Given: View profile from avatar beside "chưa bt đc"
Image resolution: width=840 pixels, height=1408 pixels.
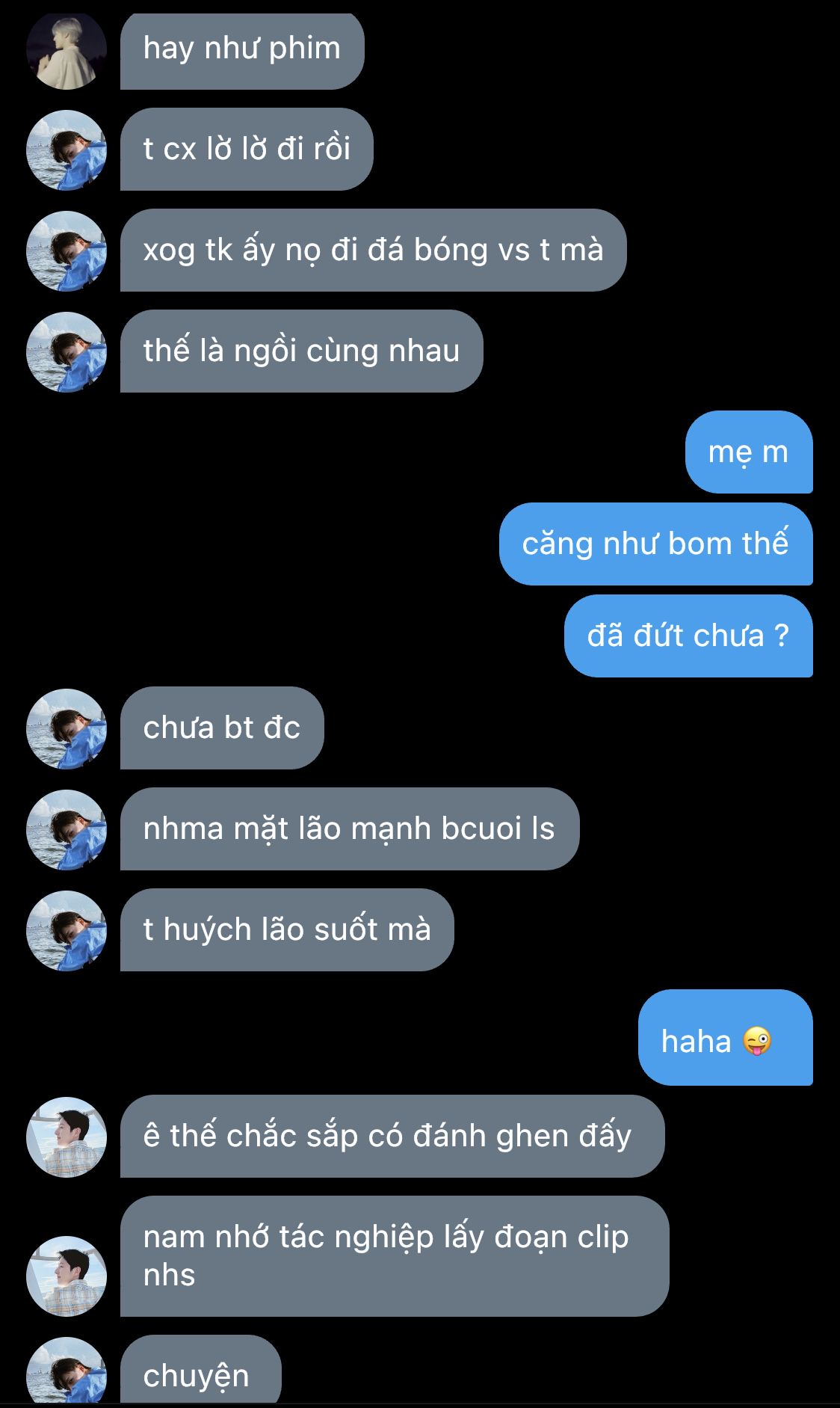Looking at the screenshot, I should pos(67,729).
